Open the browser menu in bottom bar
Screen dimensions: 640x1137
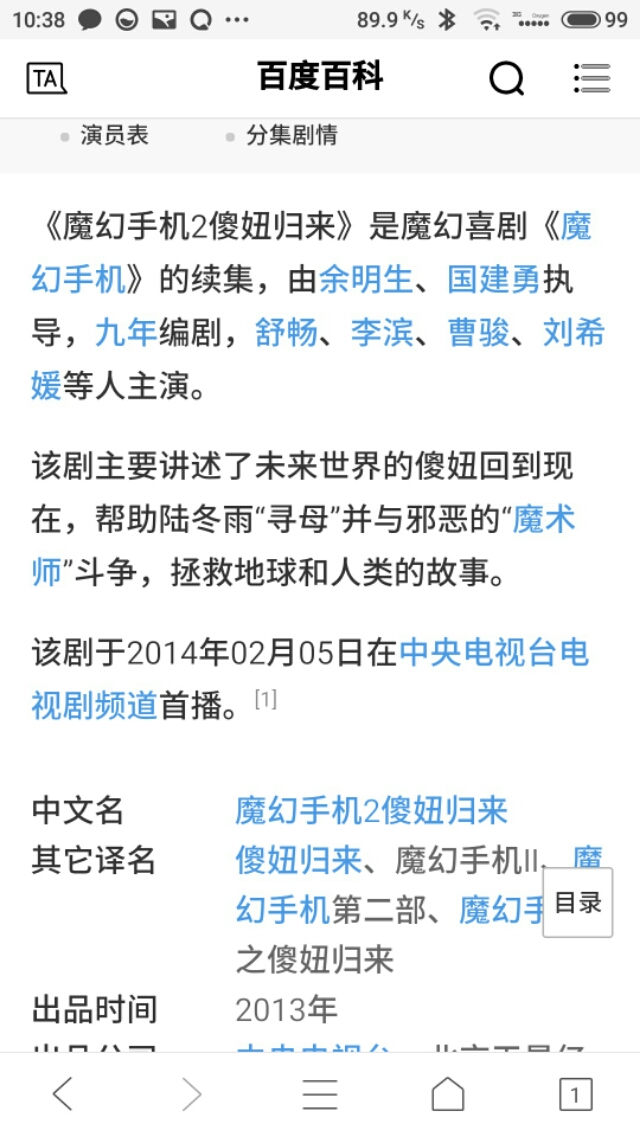click(x=320, y=1095)
